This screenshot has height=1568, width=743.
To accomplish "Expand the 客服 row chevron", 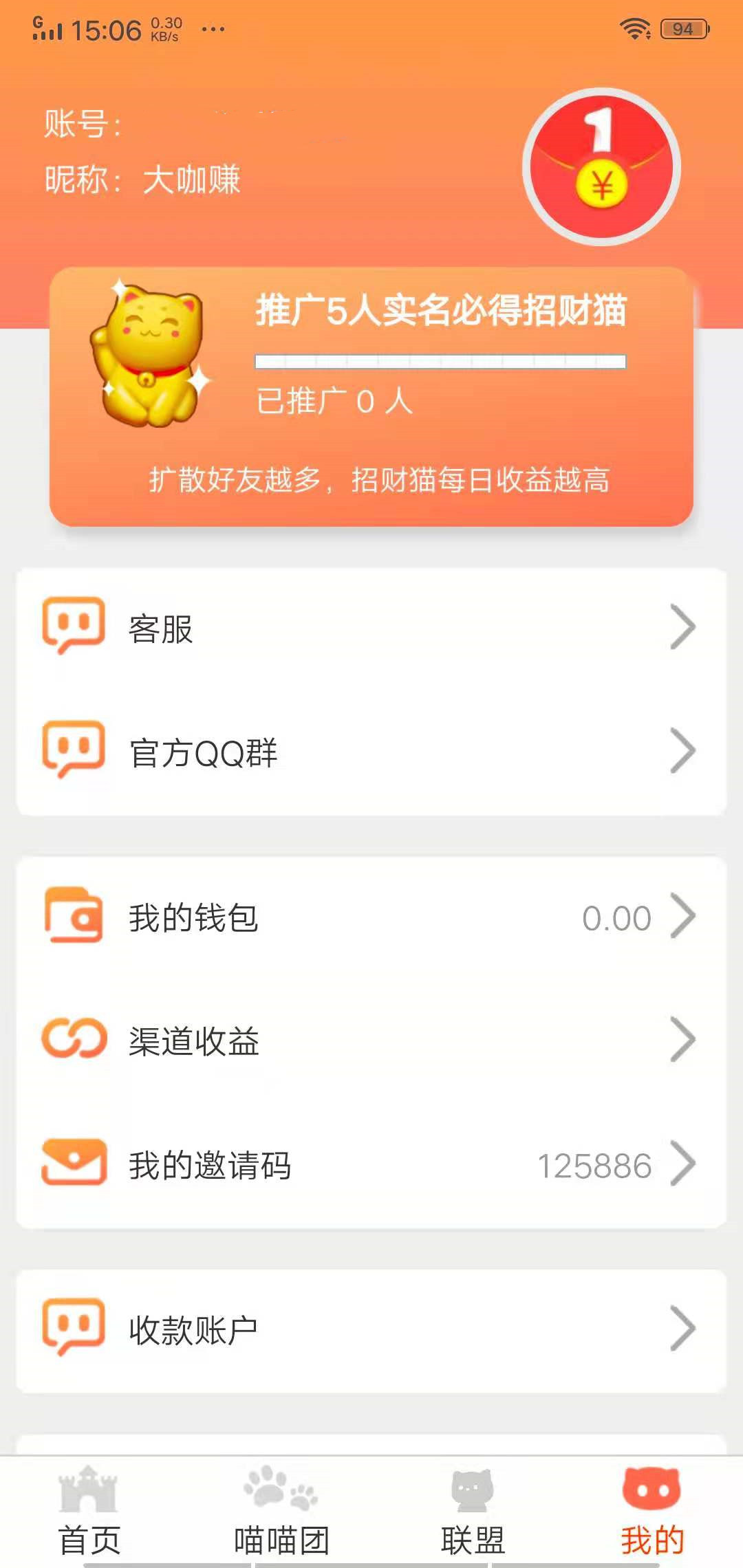I will point(685,626).
